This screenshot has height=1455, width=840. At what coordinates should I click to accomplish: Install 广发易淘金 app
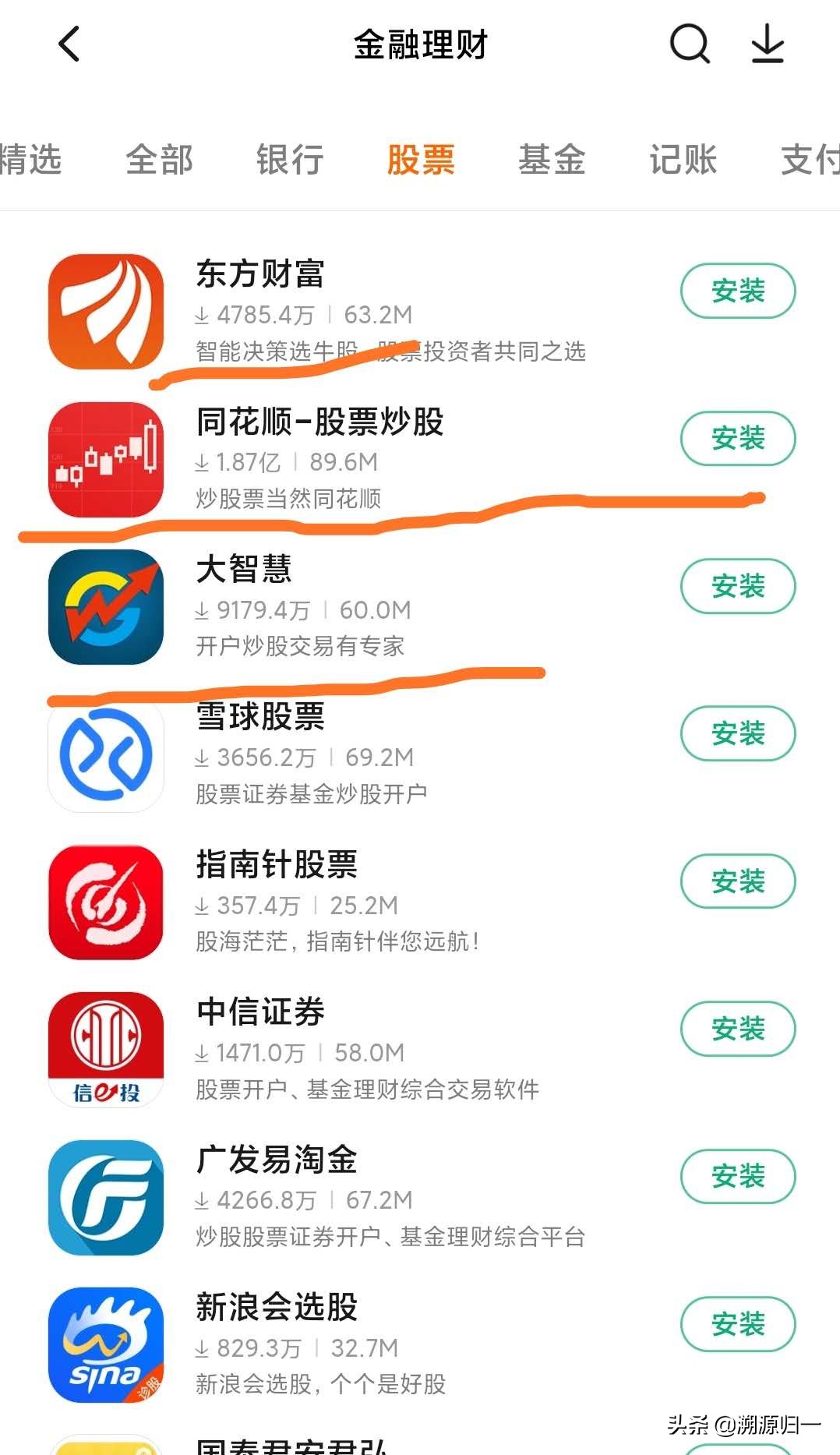pos(737,1176)
